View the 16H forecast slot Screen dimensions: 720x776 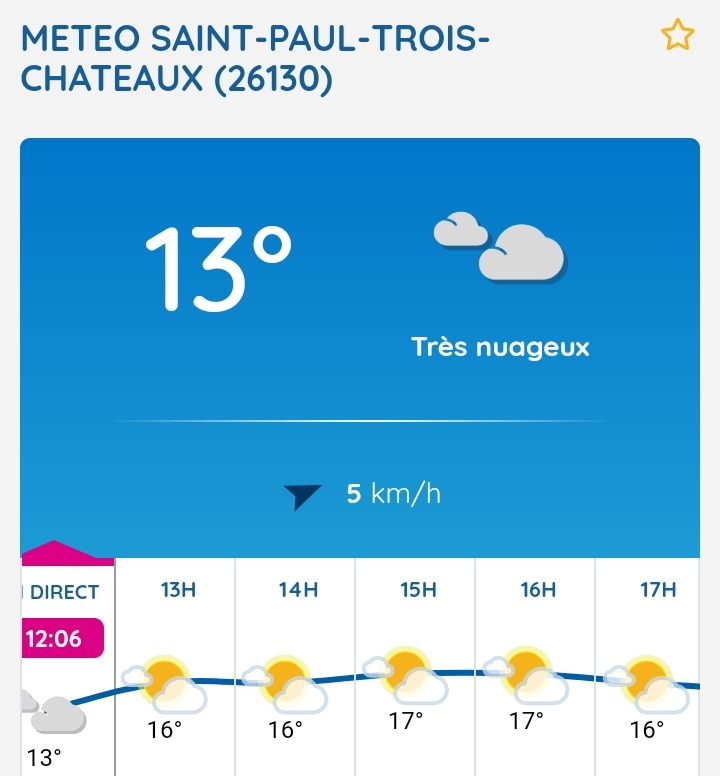(x=536, y=665)
